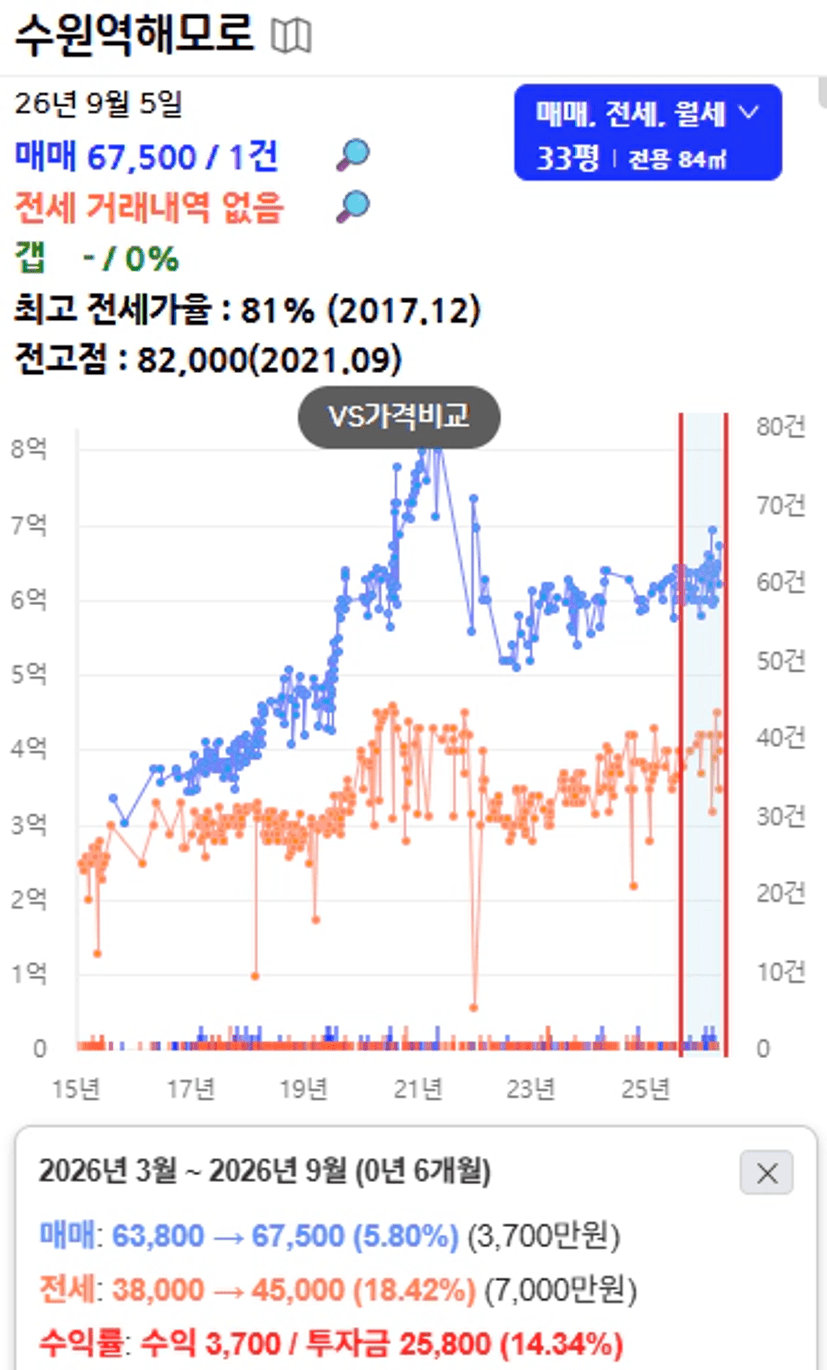Open the VS가격비교 button
The height and width of the screenshot is (1370, 827).
tap(398, 417)
